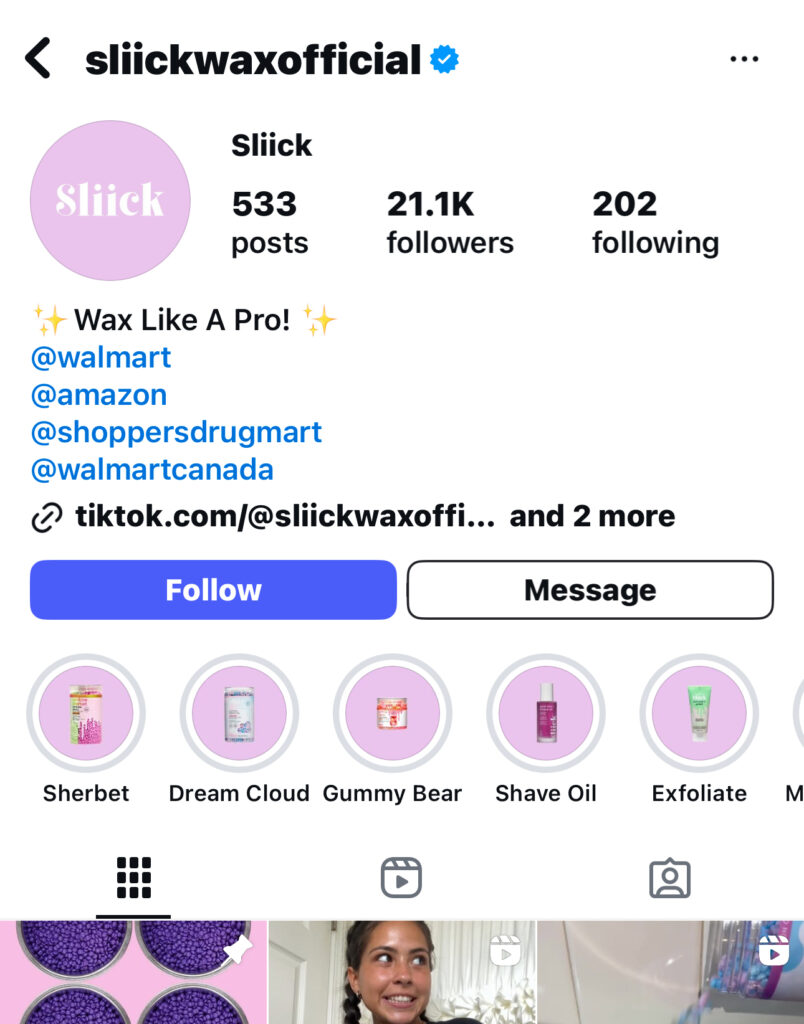View the Sliick profile picture
The image size is (804, 1024).
(110, 200)
